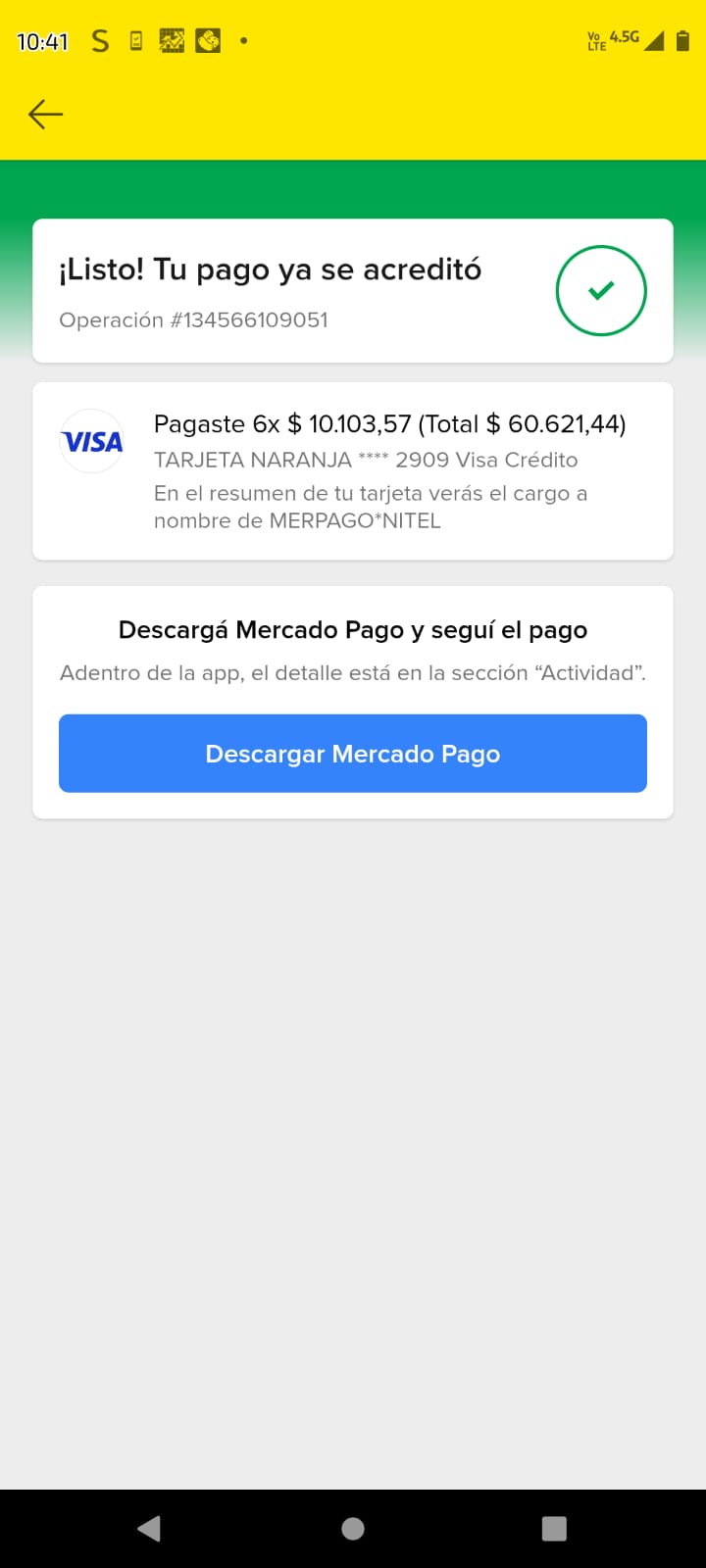706x1568 pixels.
Task: Go to the home screen
Action: [353, 1529]
